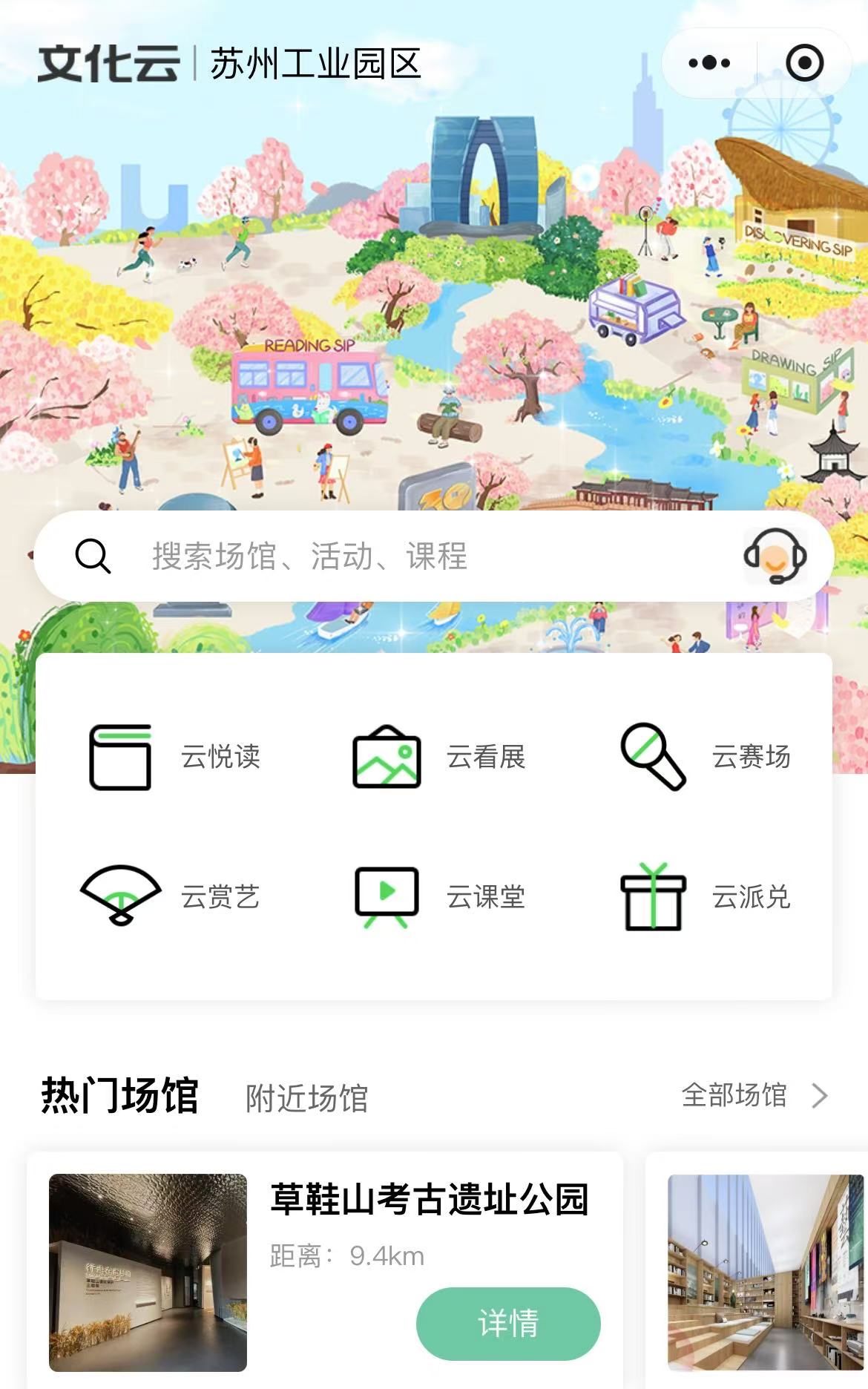The height and width of the screenshot is (1389, 868).
Task: Tap 详情 for 草鞋山考古遗址公园
Action: 508,1323
